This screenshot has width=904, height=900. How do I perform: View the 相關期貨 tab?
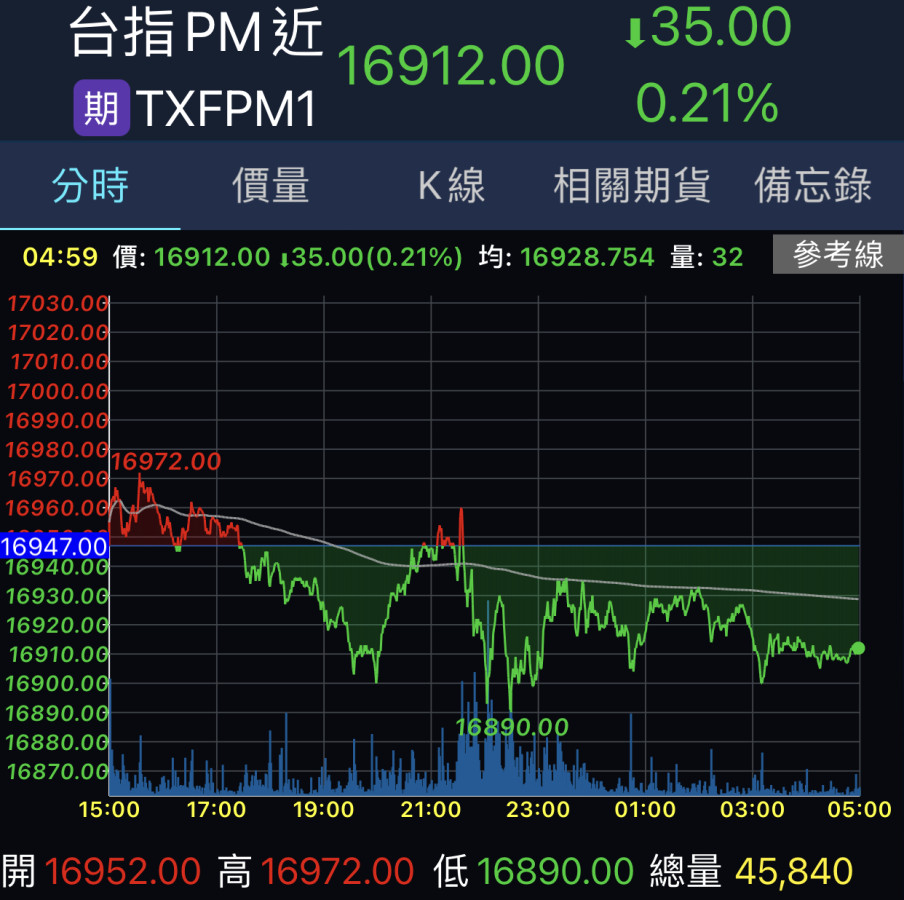(x=632, y=186)
